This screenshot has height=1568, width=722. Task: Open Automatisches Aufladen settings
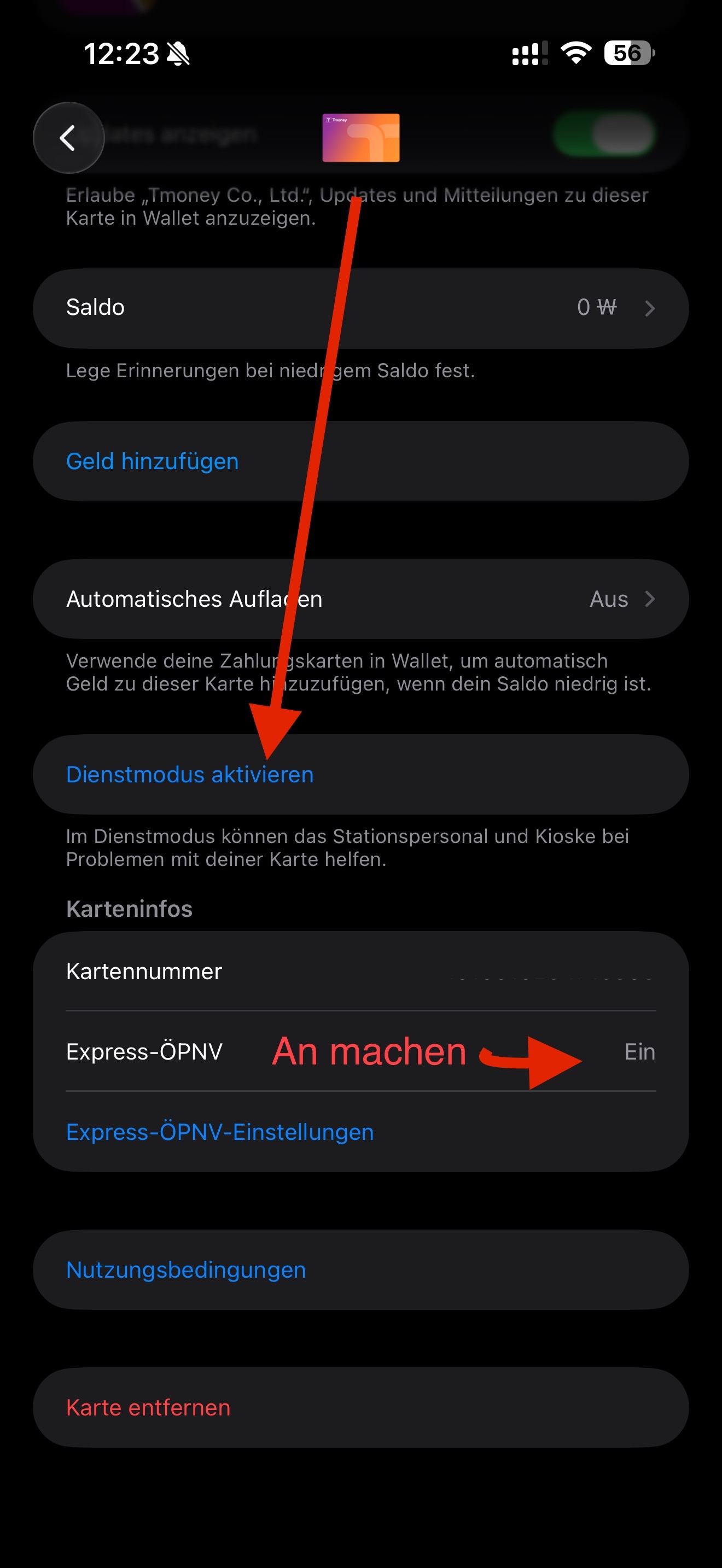[360, 599]
